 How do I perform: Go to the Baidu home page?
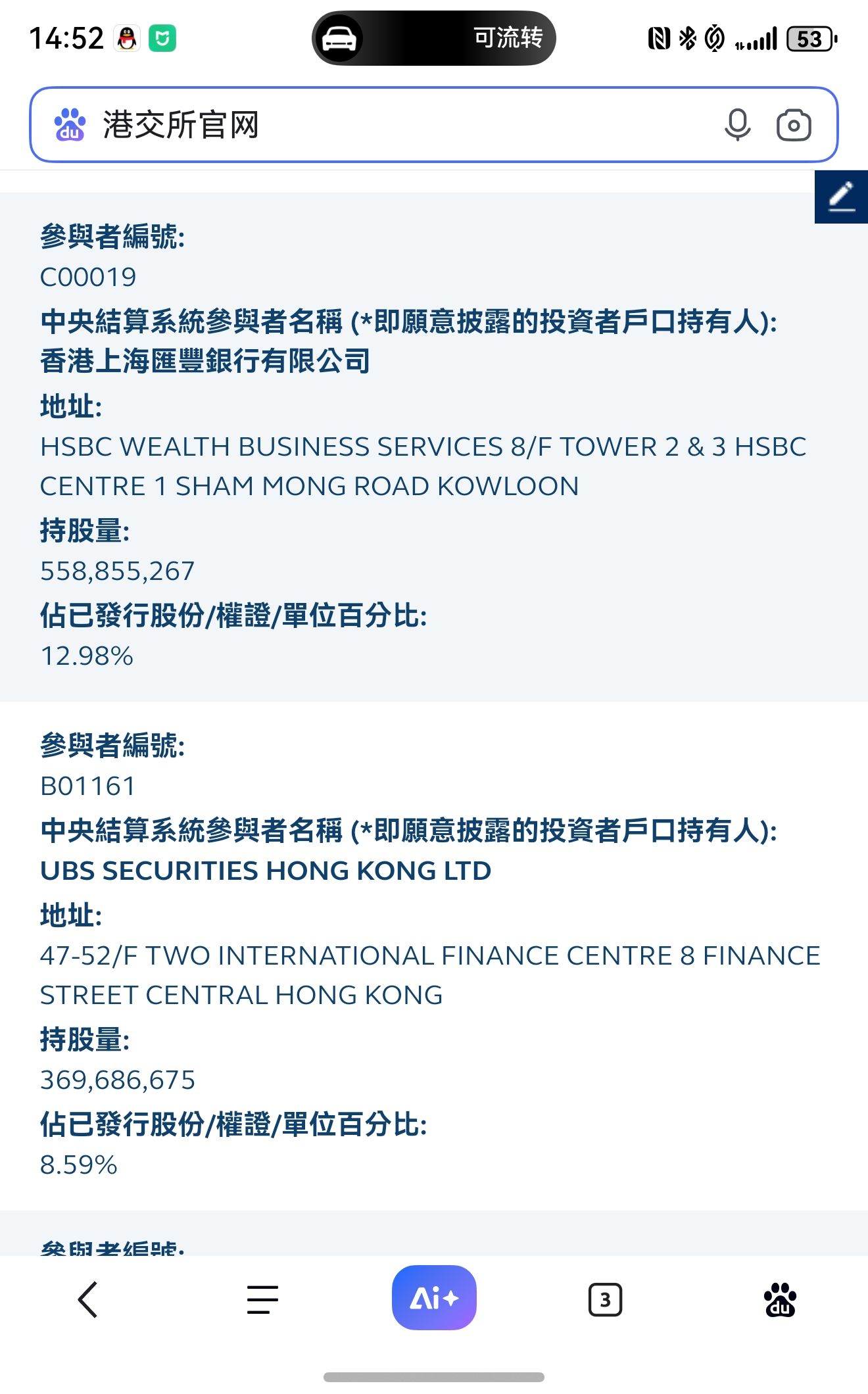click(x=780, y=1299)
